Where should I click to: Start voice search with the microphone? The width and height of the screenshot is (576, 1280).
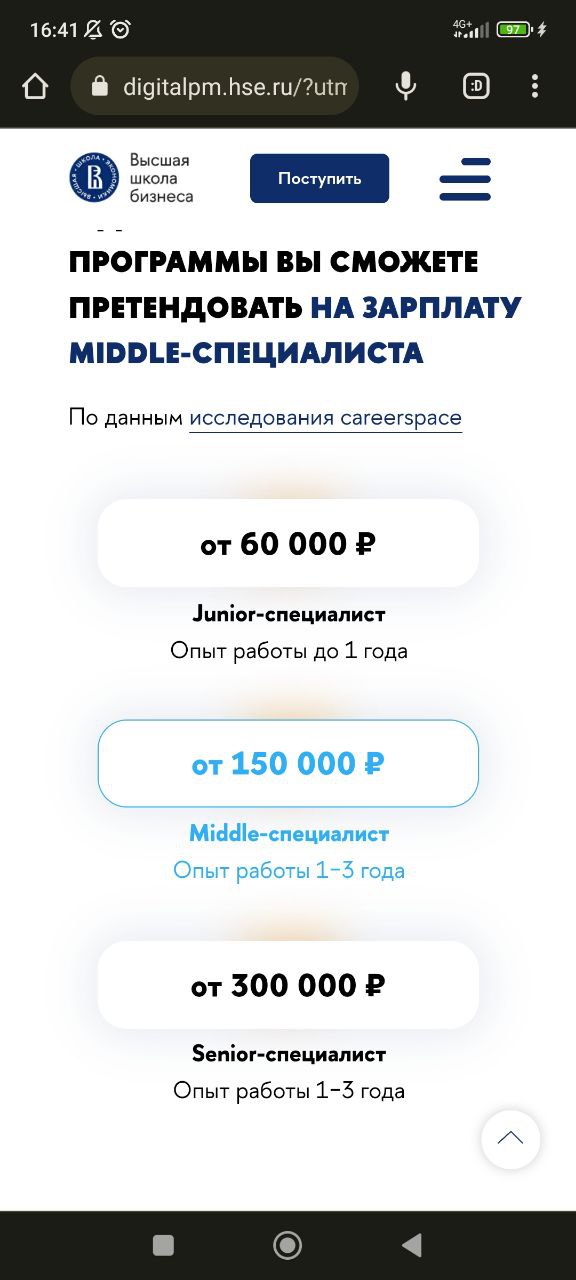click(x=406, y=87)
